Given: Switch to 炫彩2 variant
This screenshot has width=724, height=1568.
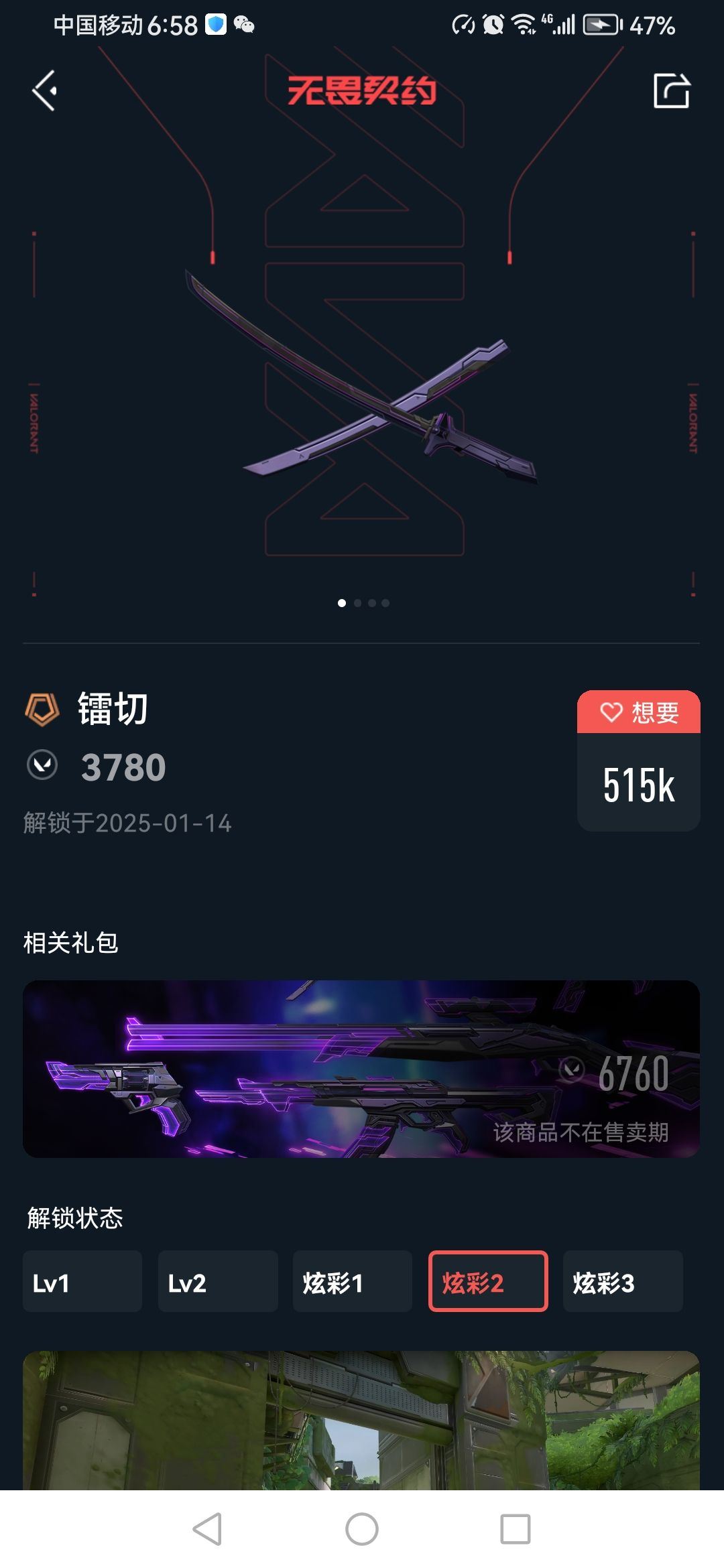Looking at the screenshot, I should pos(488,1281).
